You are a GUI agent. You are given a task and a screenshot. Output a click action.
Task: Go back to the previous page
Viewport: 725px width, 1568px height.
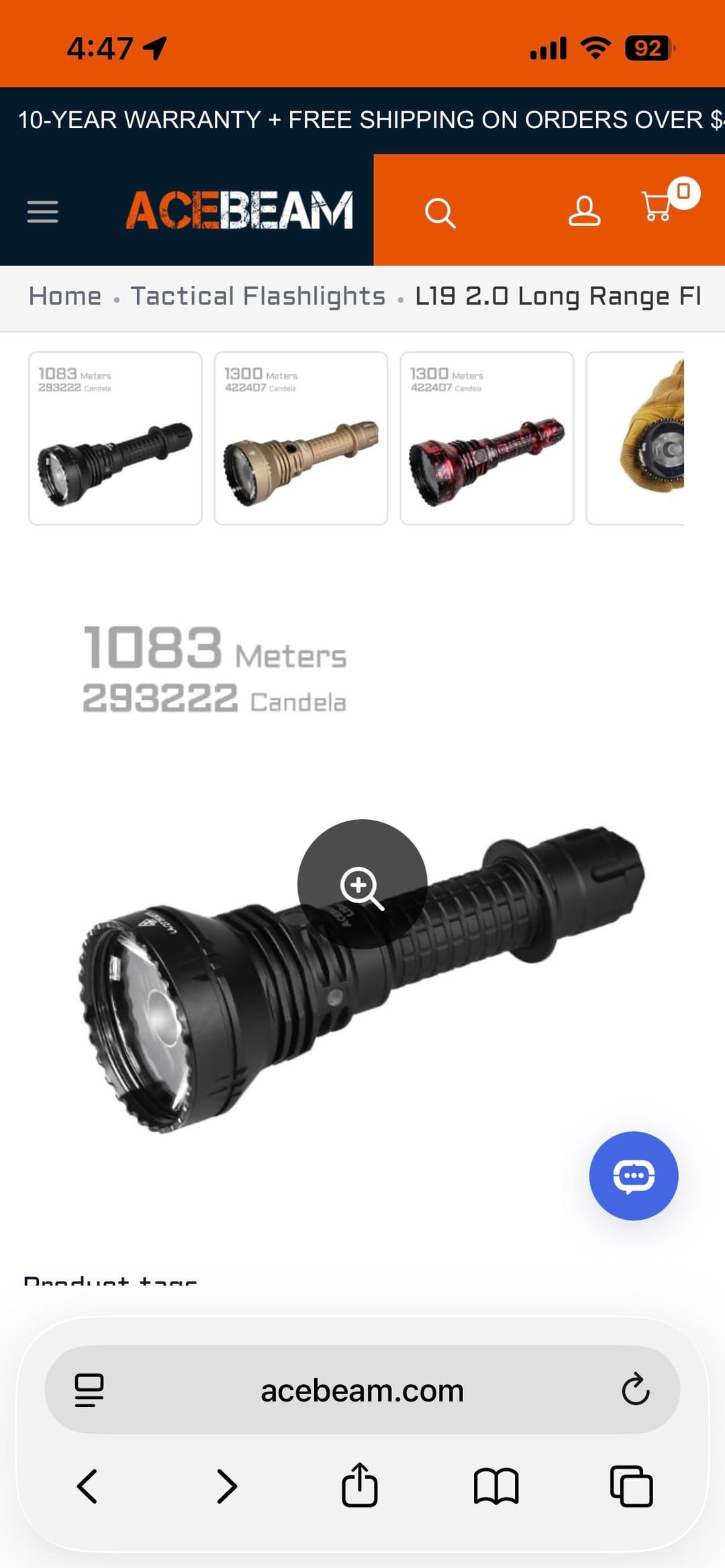pos(88,1486)
